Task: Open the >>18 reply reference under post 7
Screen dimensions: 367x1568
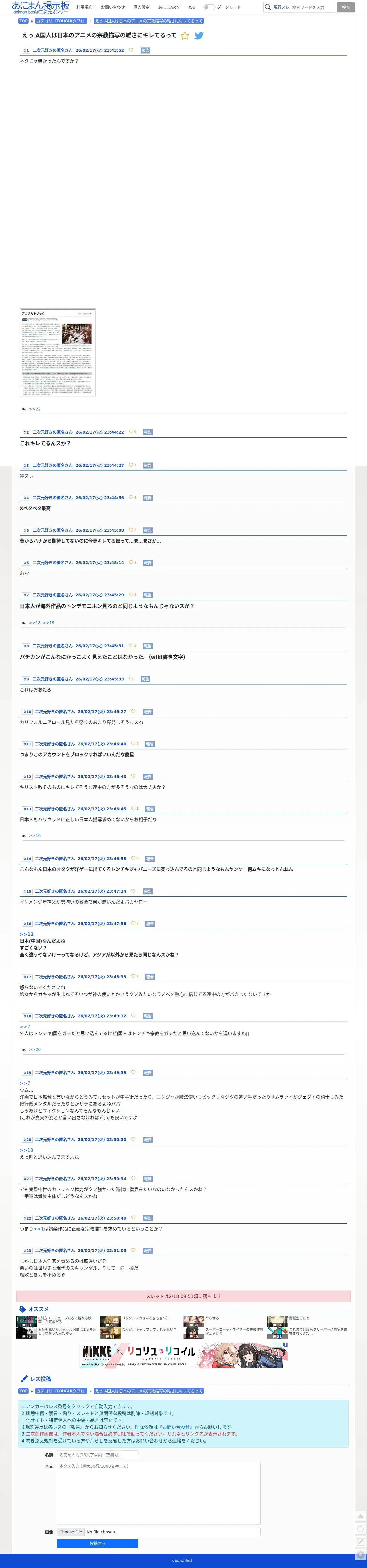Action: coord(35,623)
